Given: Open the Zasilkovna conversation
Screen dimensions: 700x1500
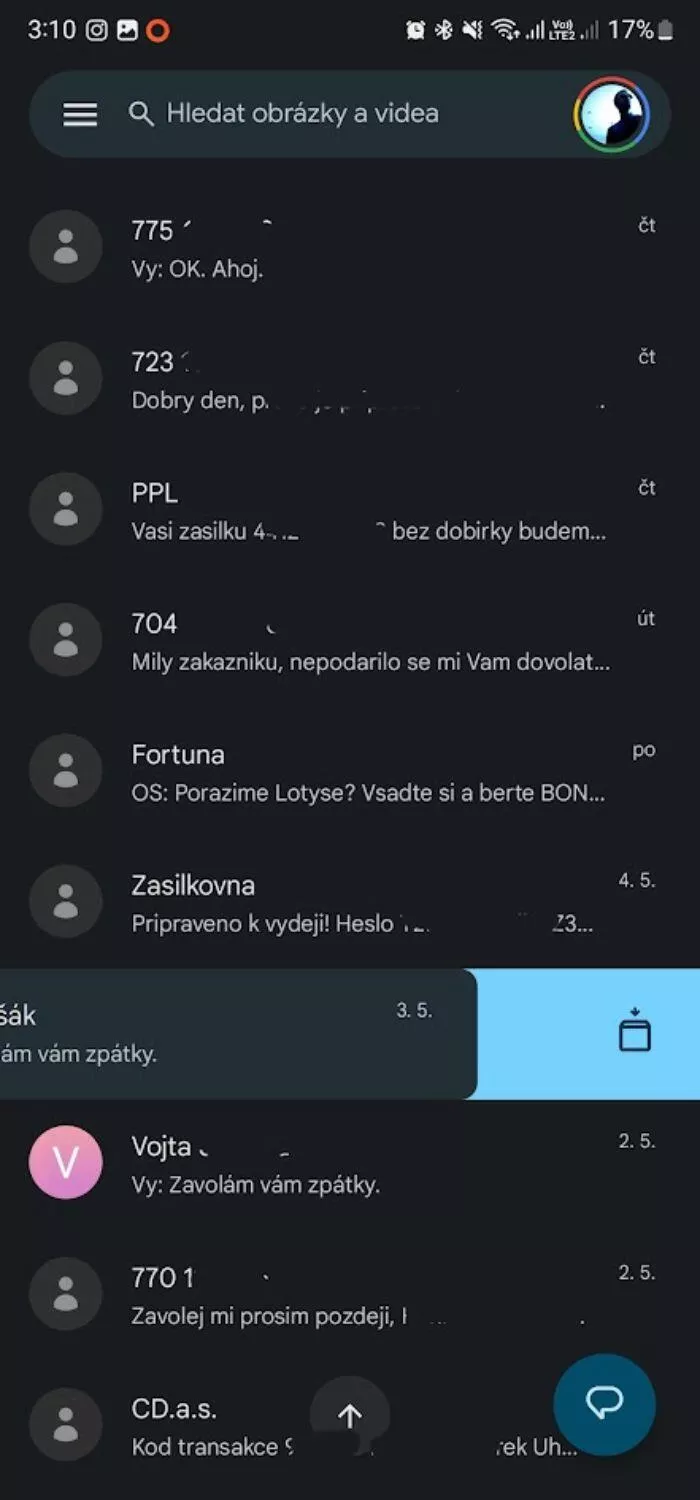Looking at the screenshot, I should pos(350,902).
